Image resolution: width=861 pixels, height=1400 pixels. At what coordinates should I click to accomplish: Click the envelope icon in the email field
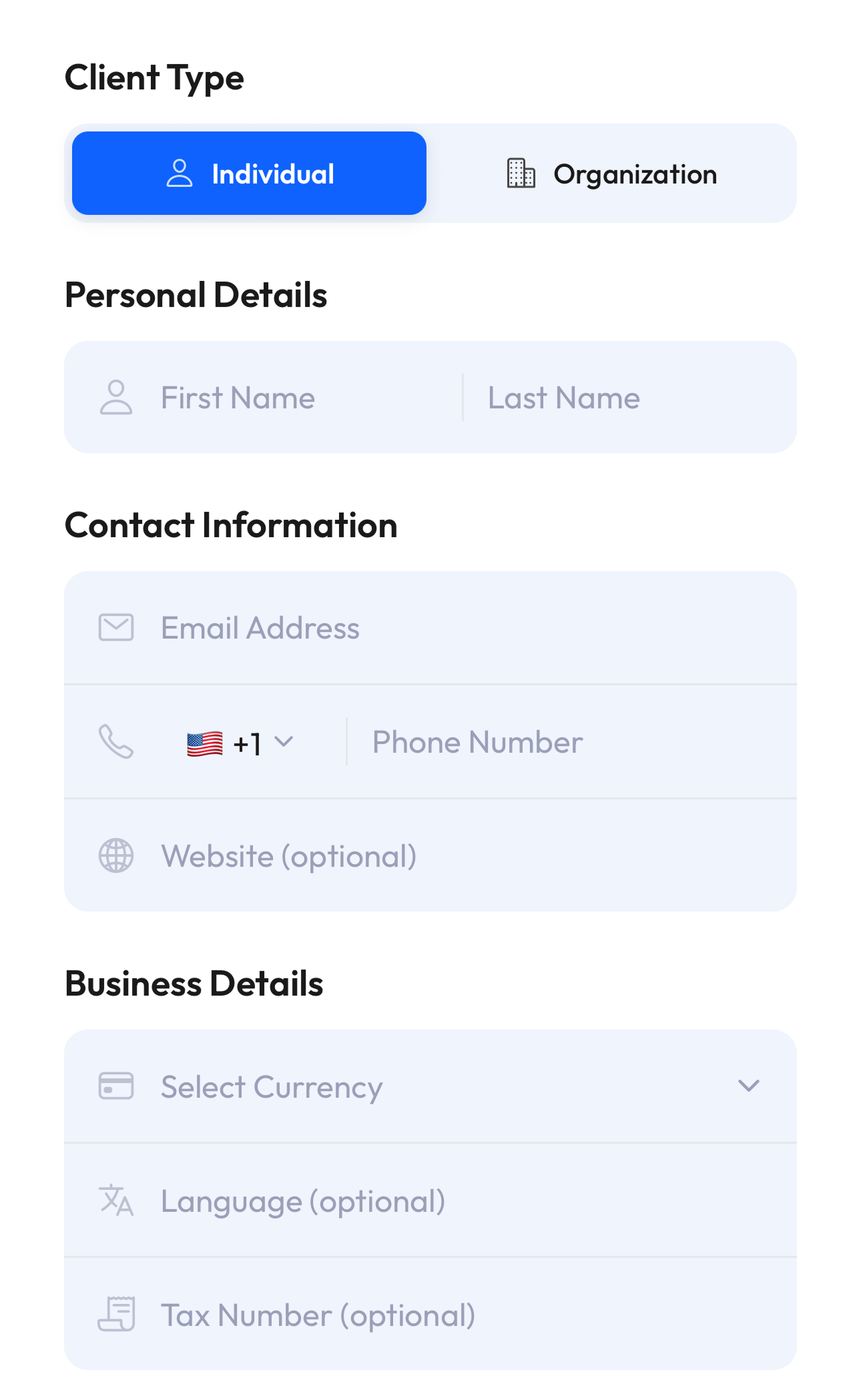115,627
